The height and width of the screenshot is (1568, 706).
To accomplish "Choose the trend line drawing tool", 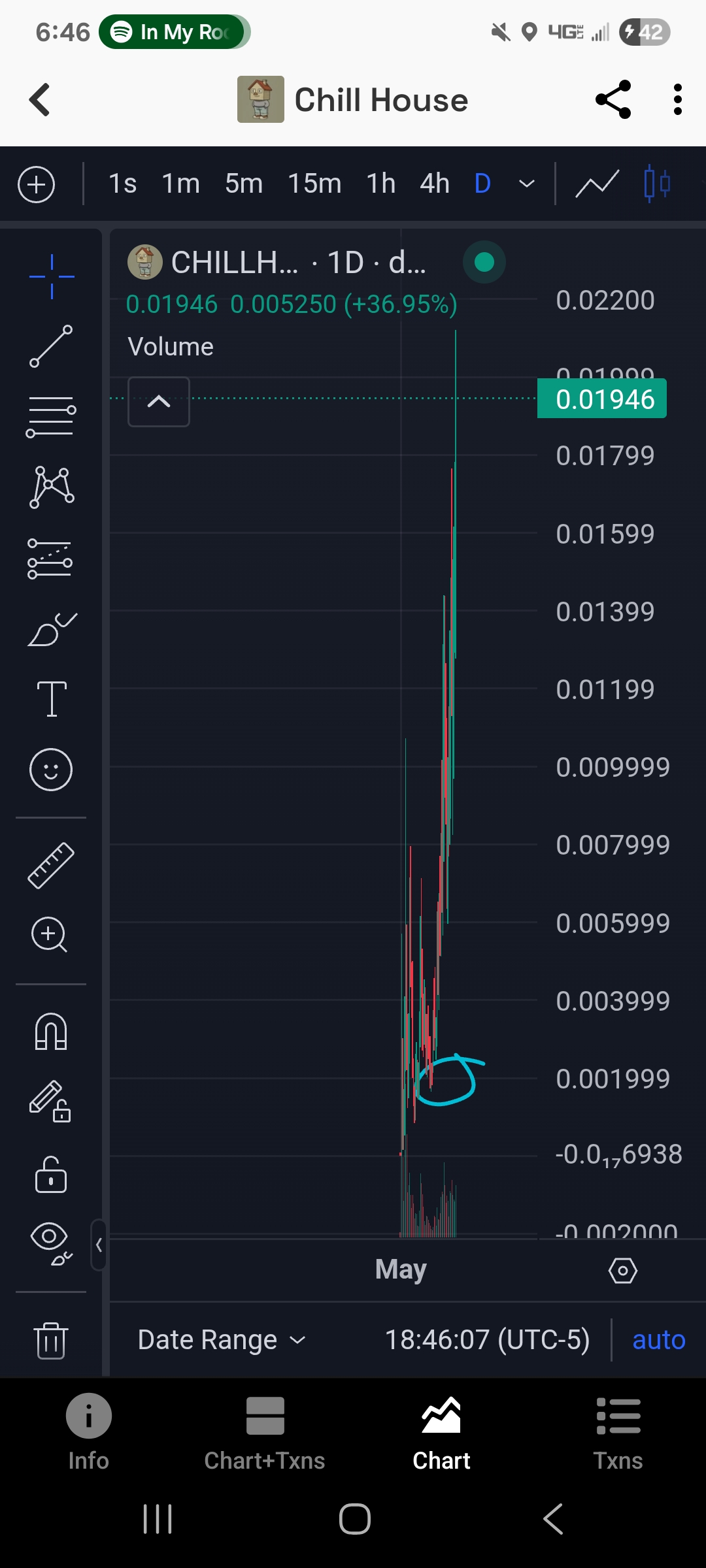I will [51, 346].
